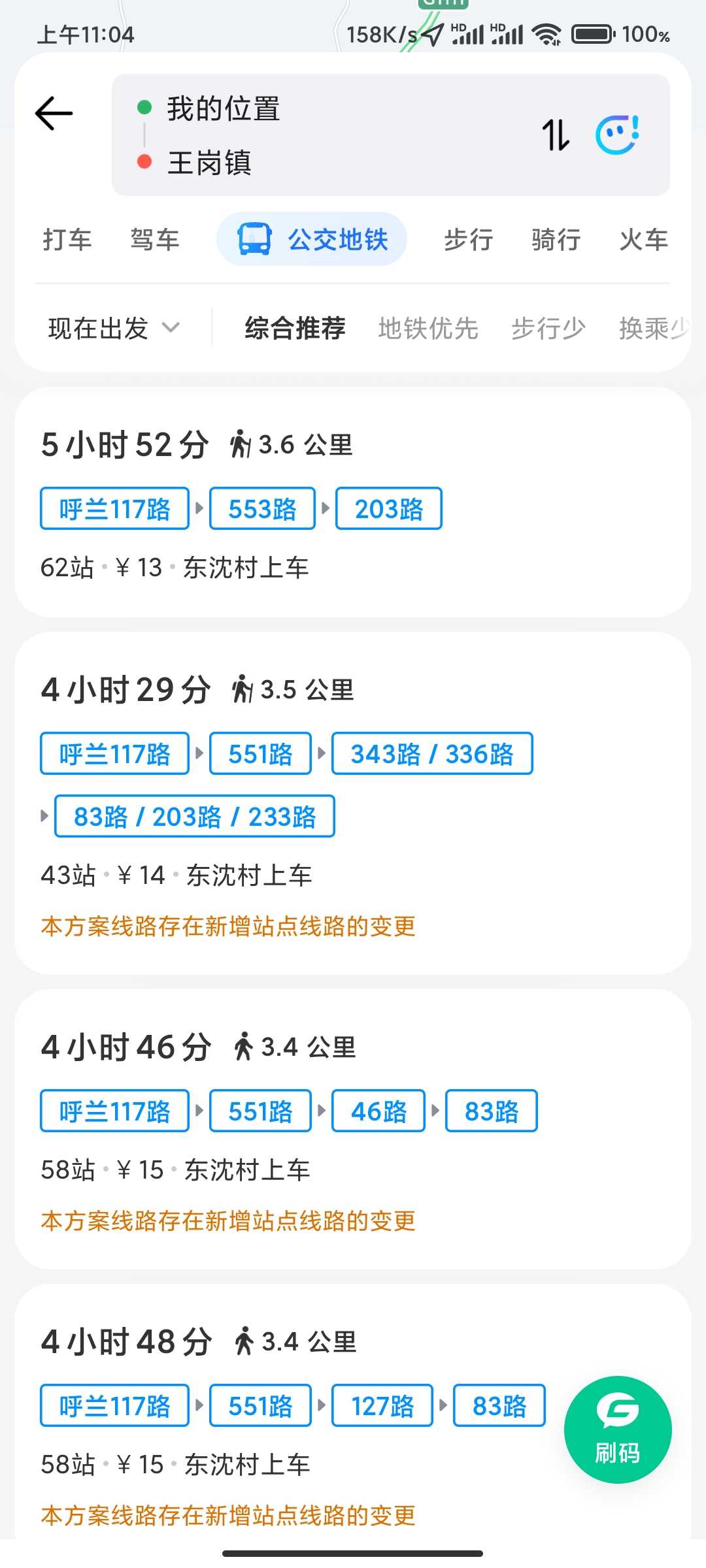Open the 4小时46分 route card
This screenshot has height=1568, width=706.
pos(353,1129)
